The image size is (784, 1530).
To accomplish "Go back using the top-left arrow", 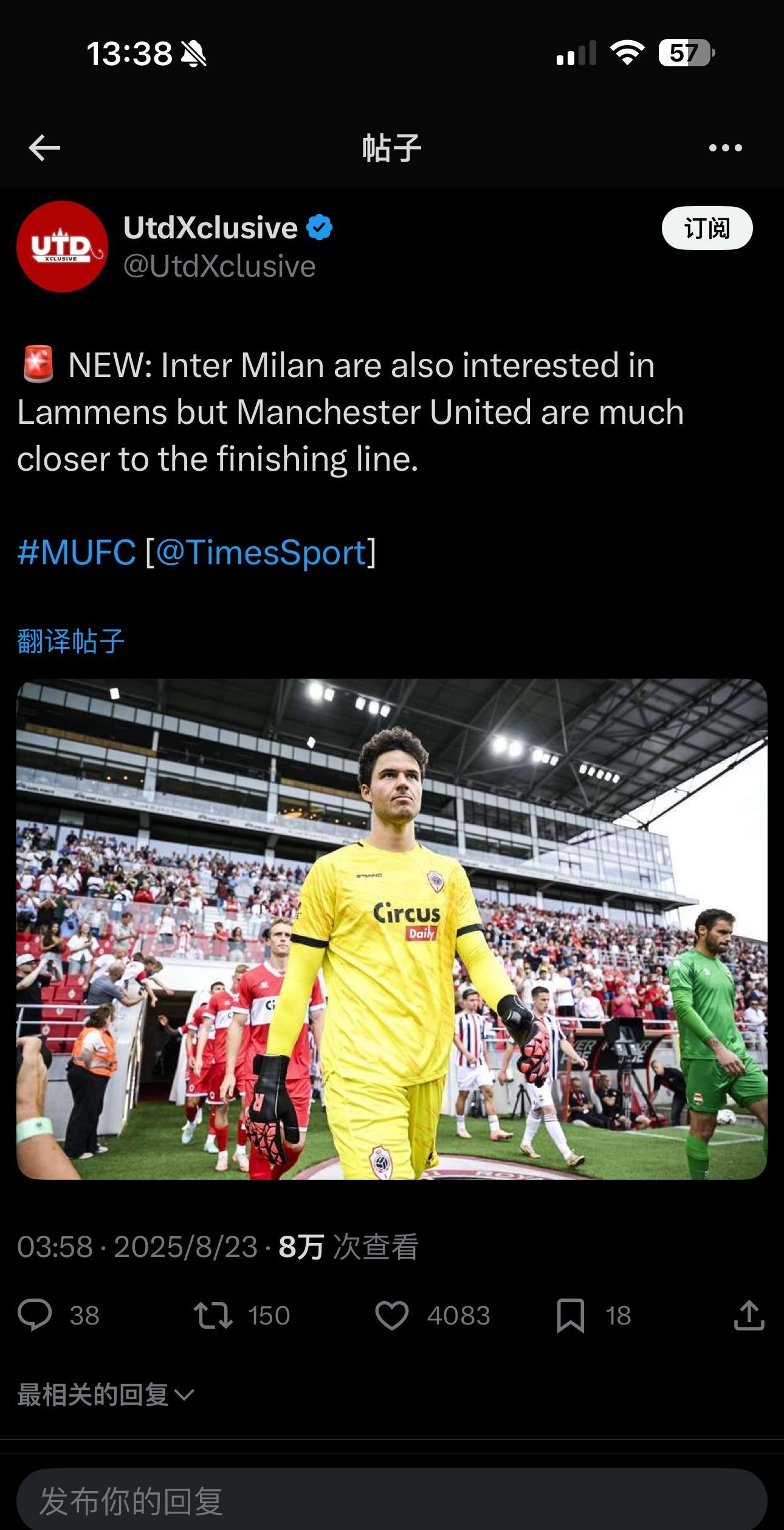I will [x=44, y=148].
